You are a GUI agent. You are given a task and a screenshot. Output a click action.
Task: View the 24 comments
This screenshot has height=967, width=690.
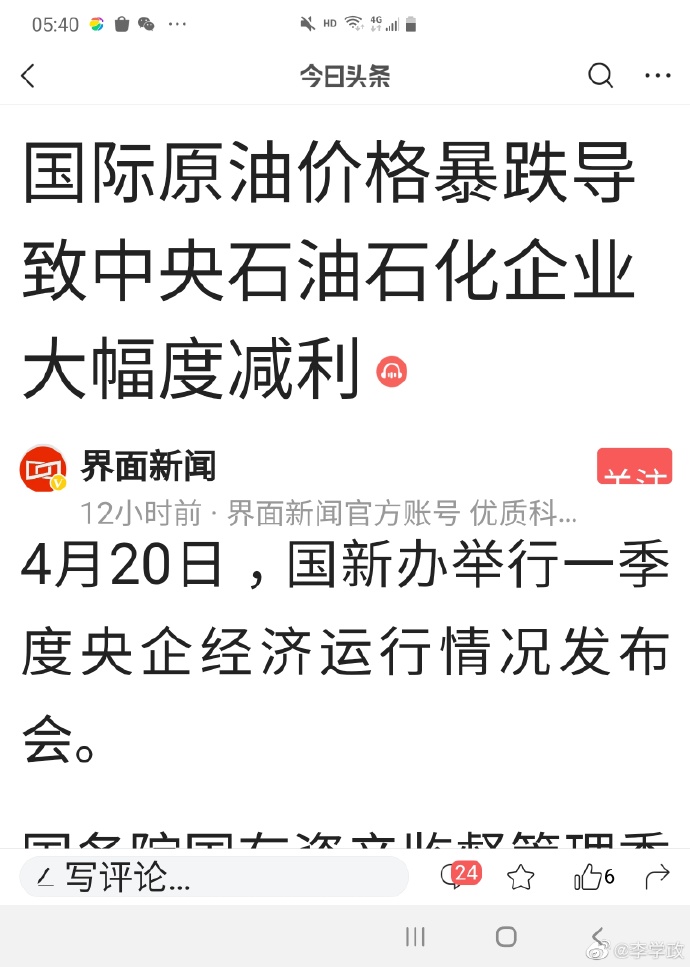point(460,876)
